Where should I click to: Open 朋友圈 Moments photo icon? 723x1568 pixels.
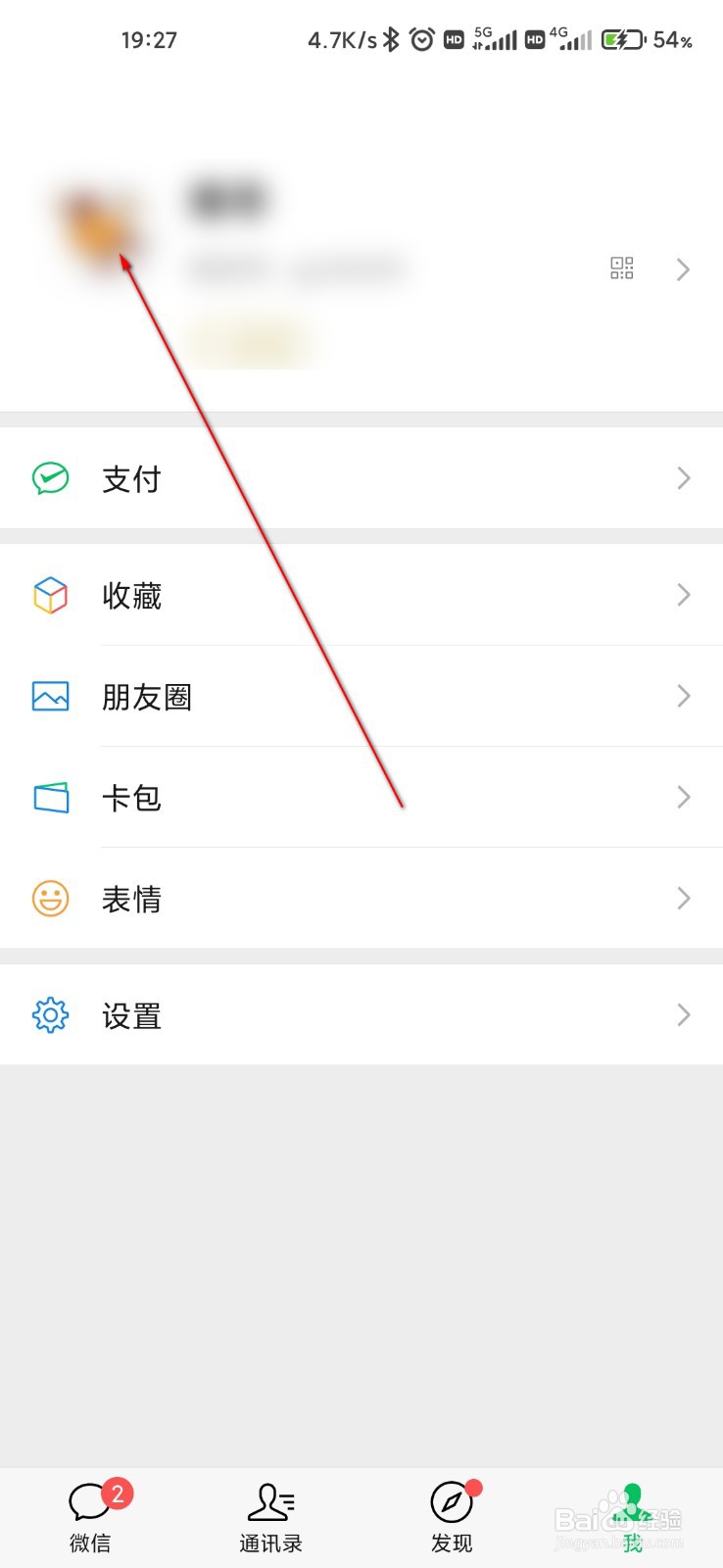(49, 697)
